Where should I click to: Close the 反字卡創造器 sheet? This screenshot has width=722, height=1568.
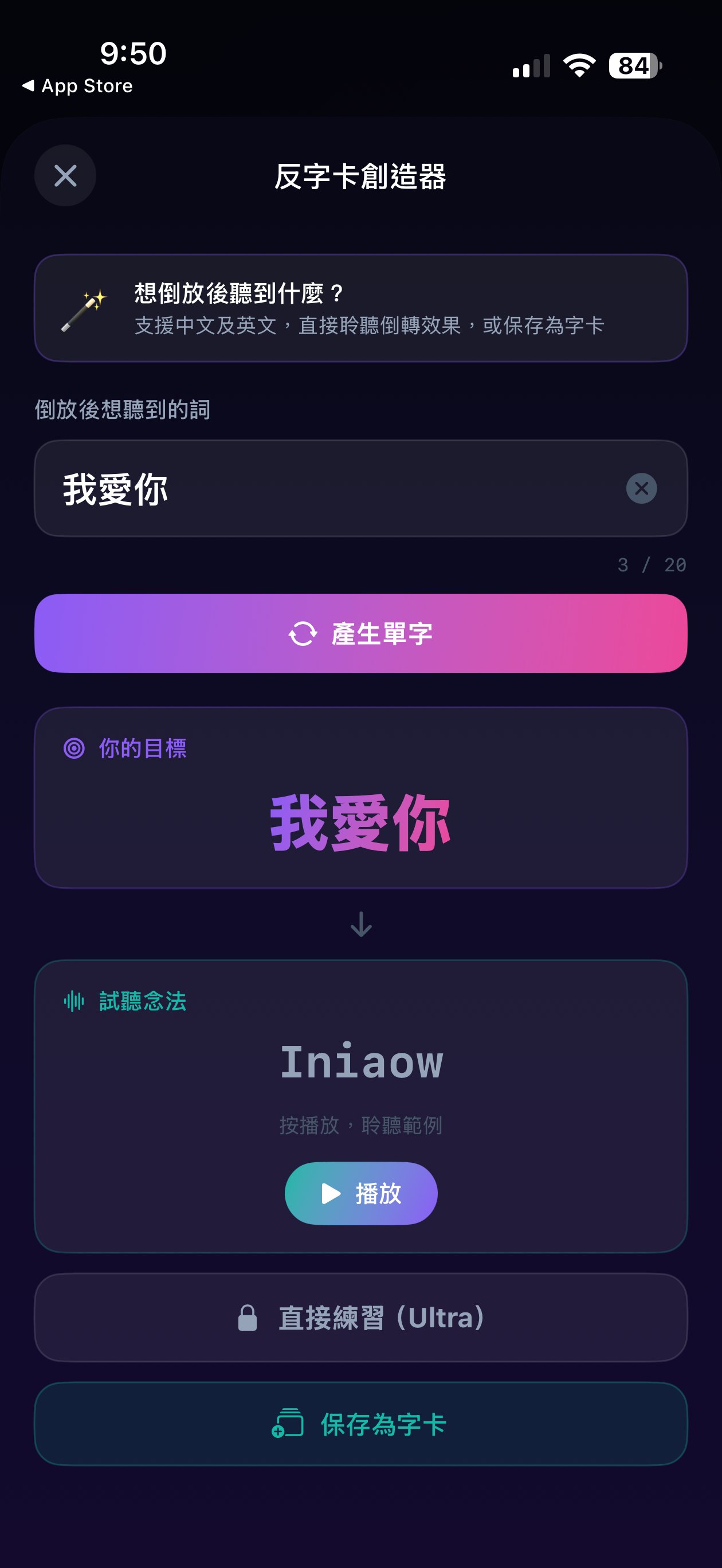coord(65,176)
